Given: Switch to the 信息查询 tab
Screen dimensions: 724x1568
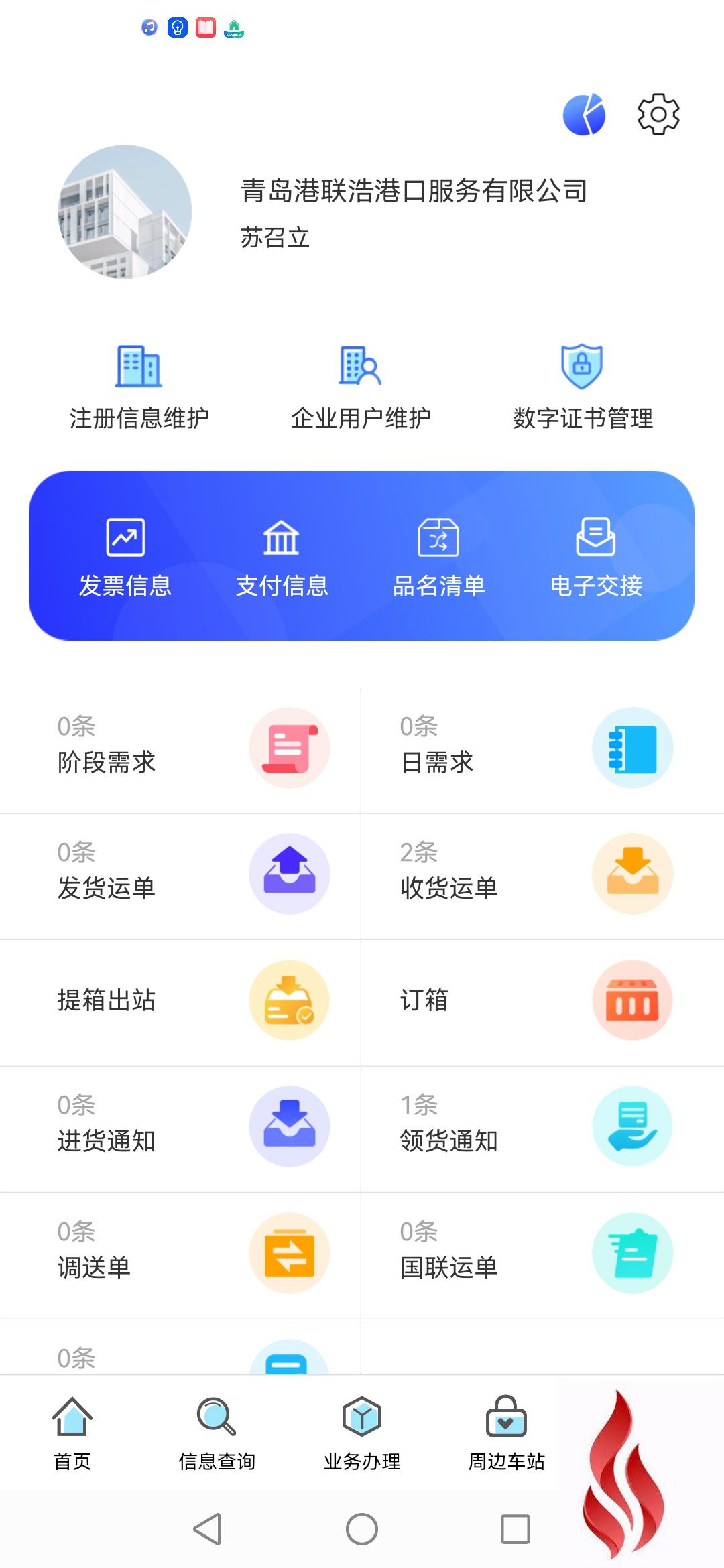Looking at the screenshot, I should pos(217,1433).
